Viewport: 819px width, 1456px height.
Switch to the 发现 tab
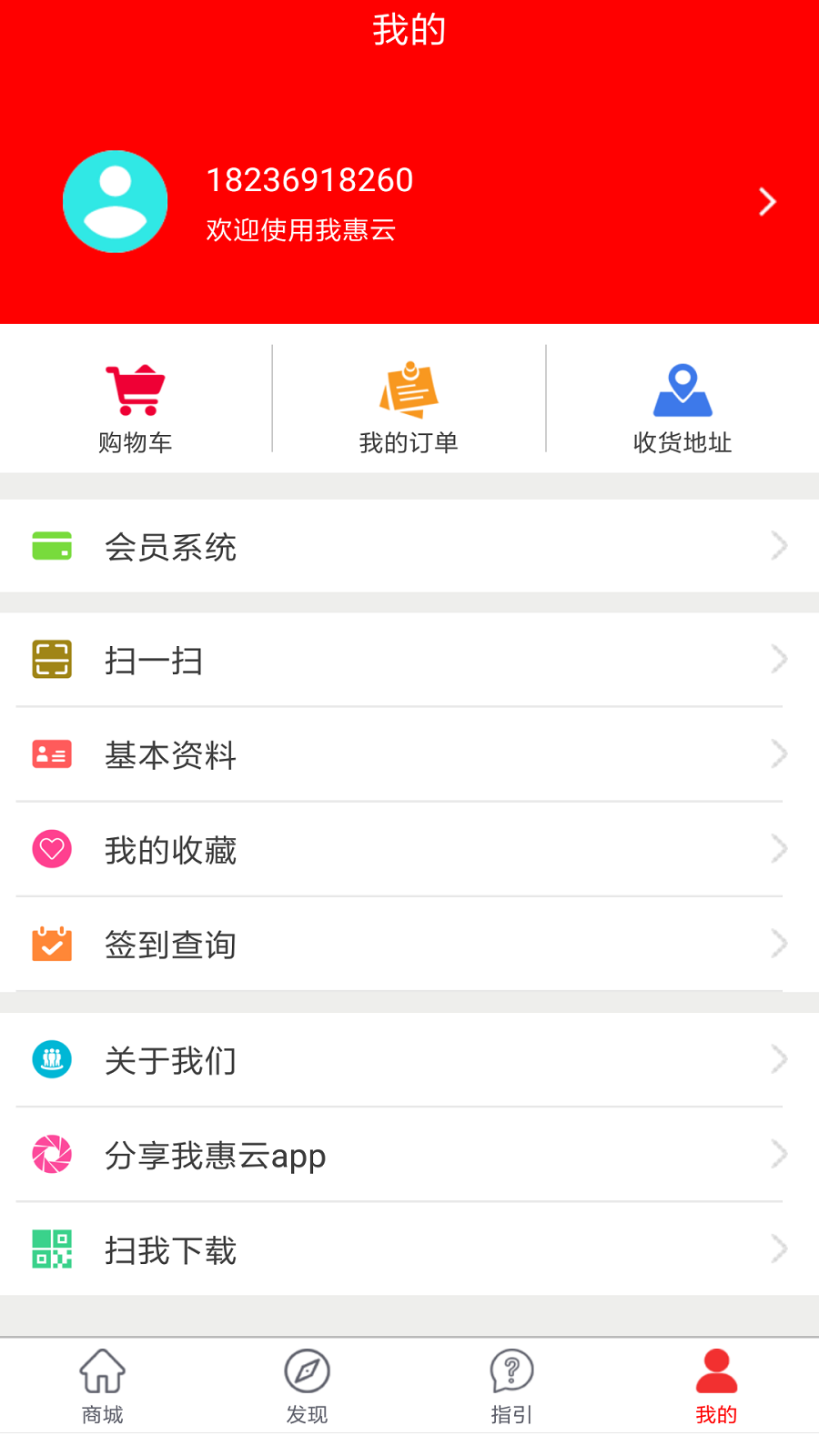click(x=307, y=1386)
